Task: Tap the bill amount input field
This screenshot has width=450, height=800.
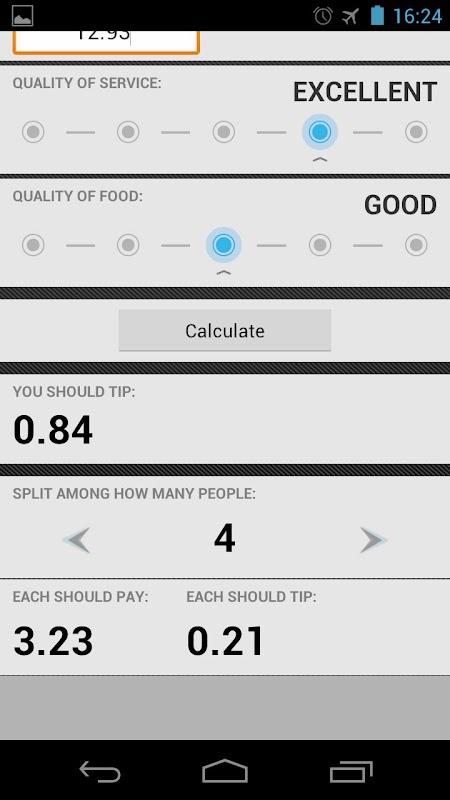Action: [x=106, y=42]
